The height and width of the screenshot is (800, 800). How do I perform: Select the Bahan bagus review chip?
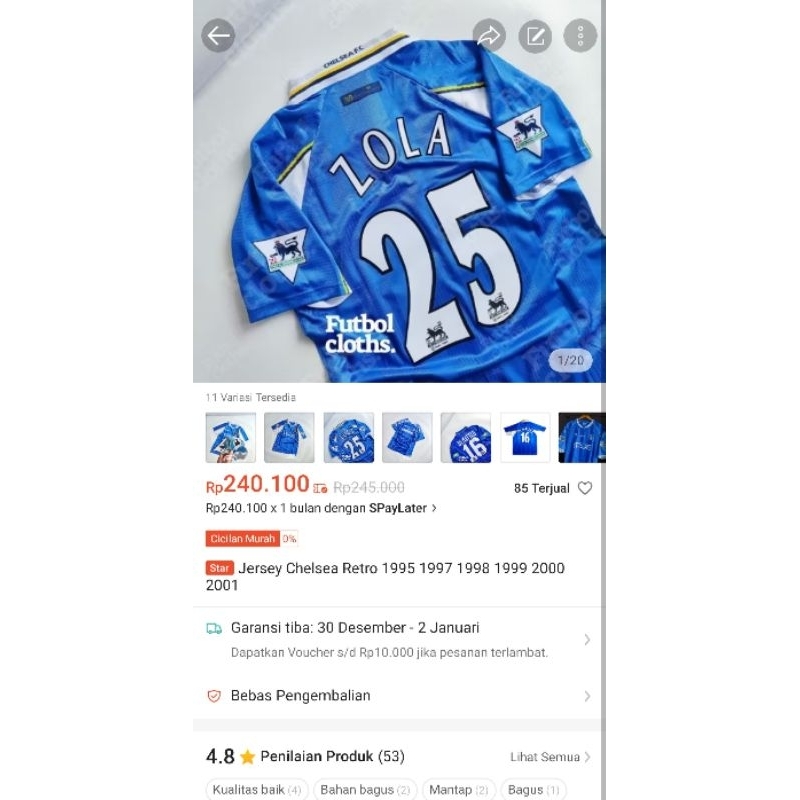pos(364,790)
